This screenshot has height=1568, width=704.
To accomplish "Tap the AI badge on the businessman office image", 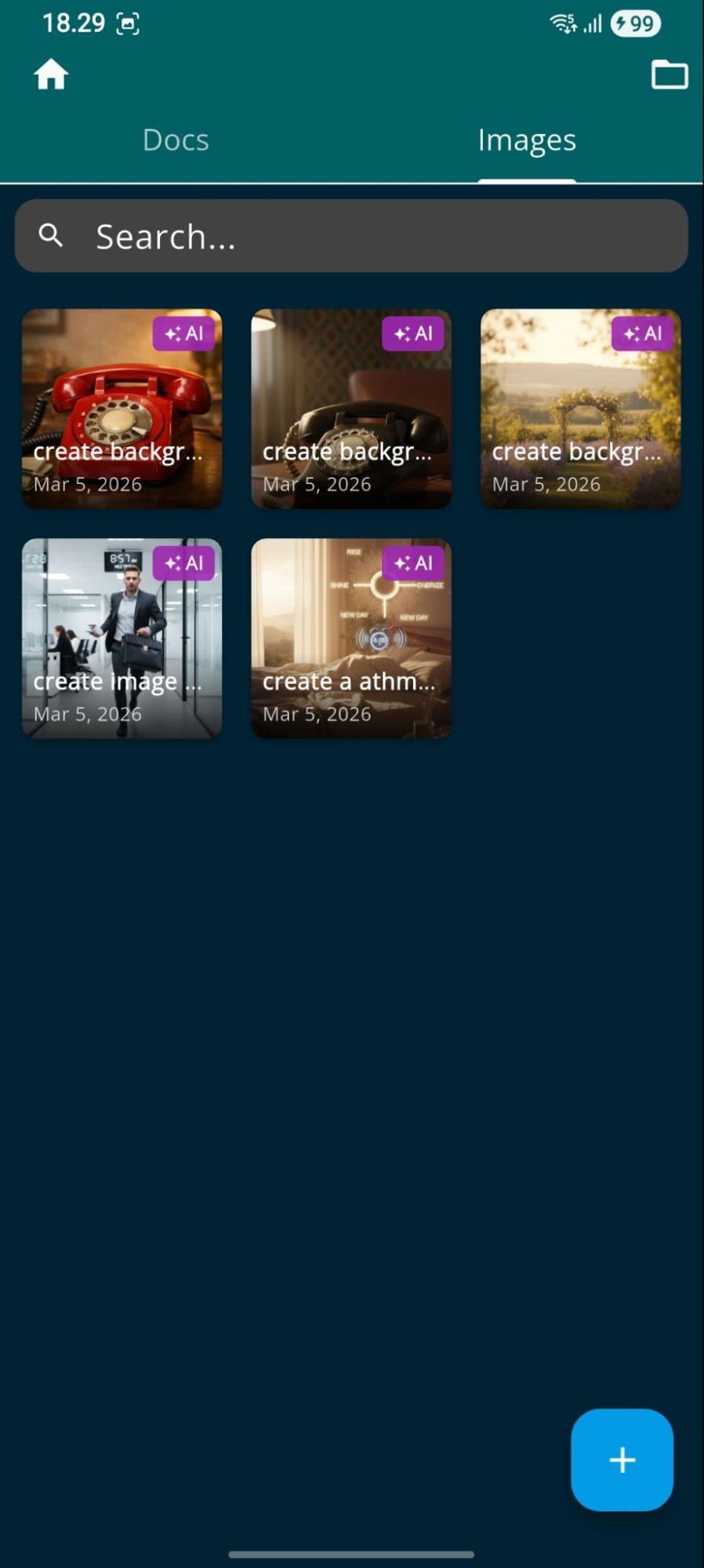I will [x=183, y=562].
